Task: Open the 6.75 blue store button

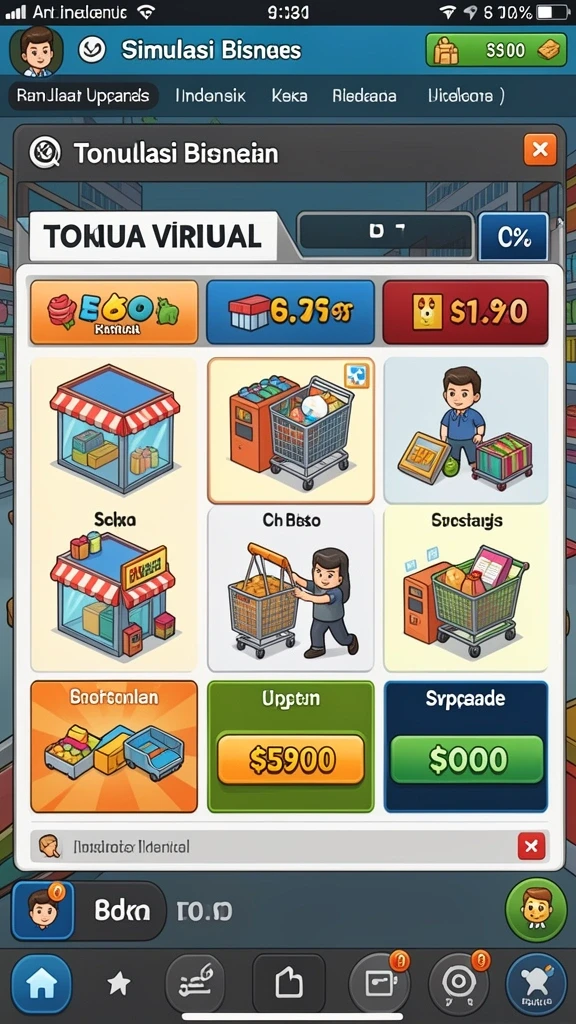Action: pyautogui.click(x=291, y=312)
